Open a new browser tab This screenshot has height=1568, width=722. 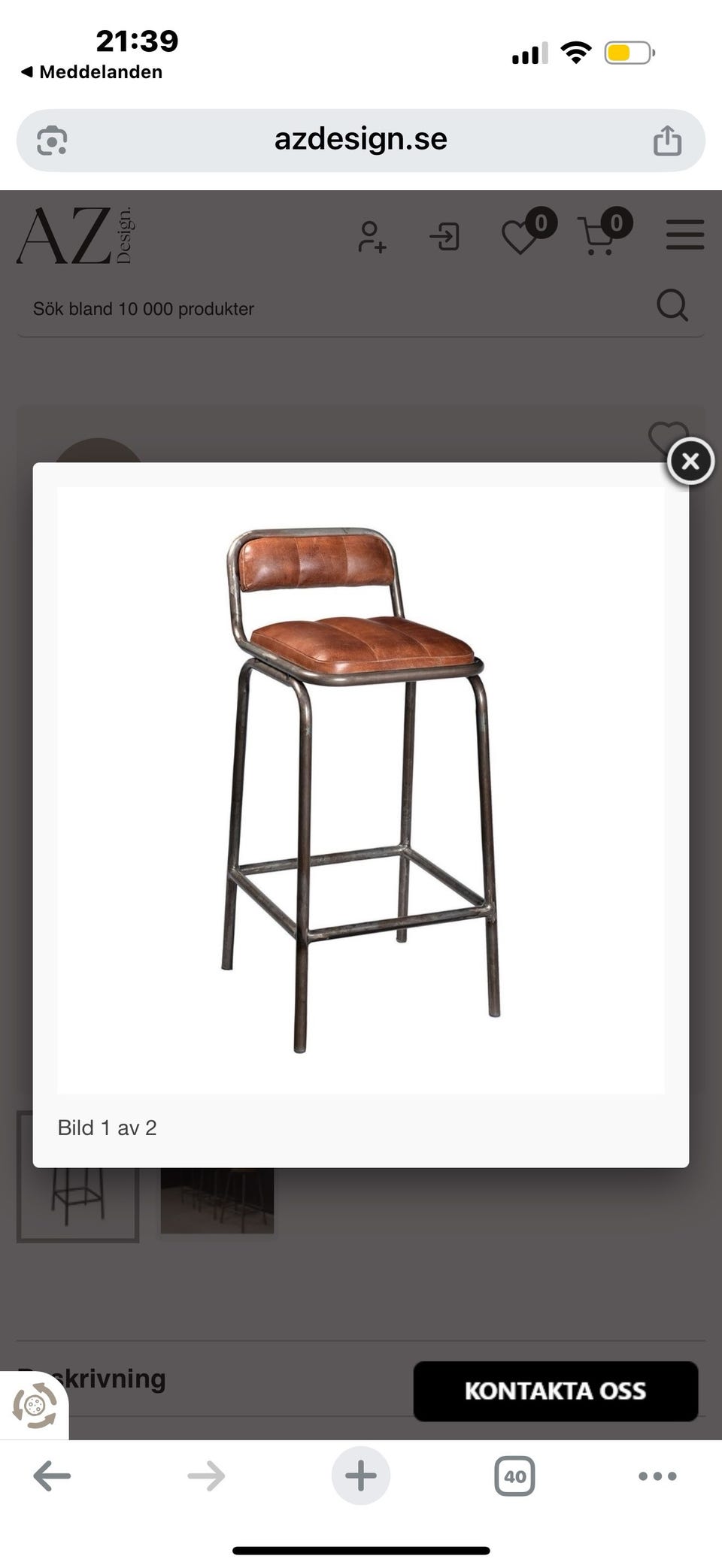tap(361, 1476)
